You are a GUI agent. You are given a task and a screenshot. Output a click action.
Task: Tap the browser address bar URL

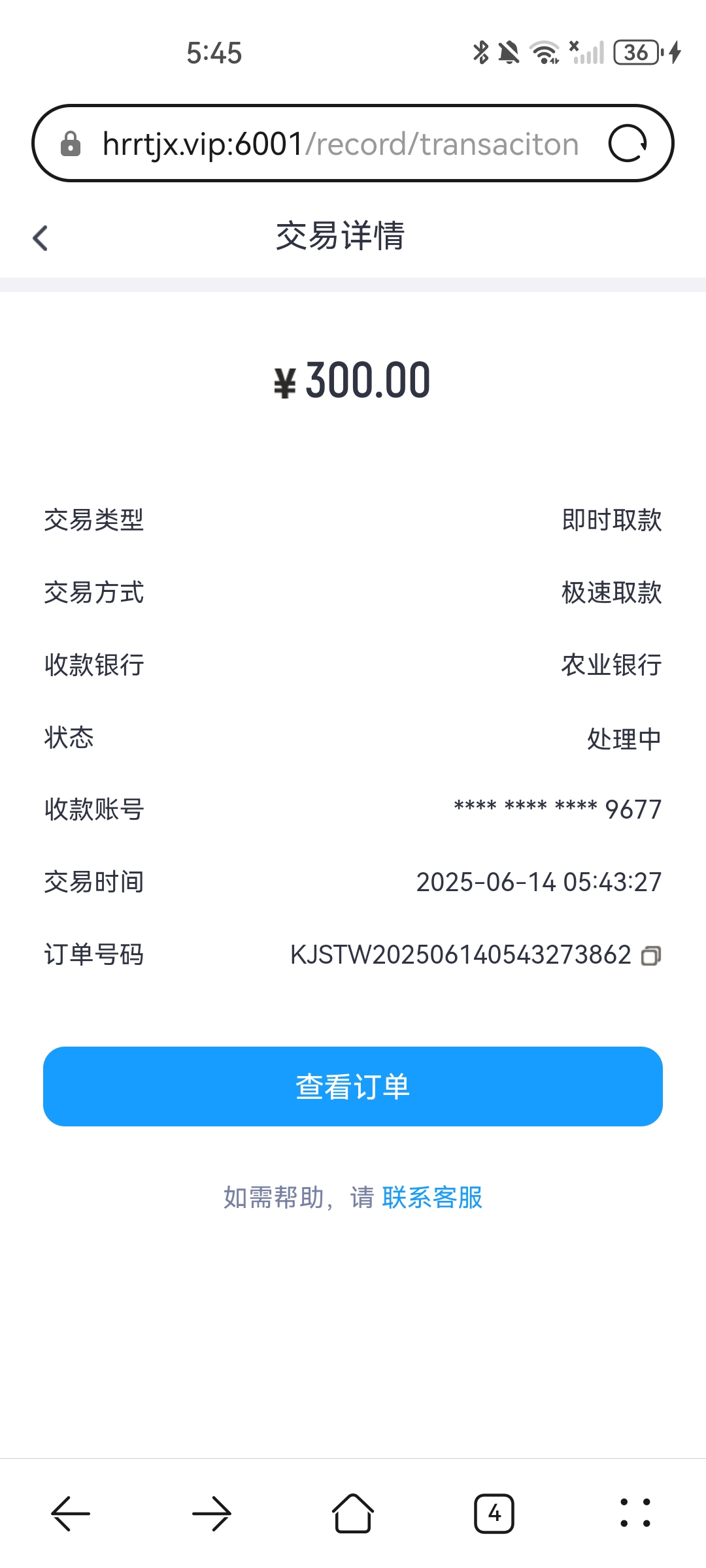[340, 144]
